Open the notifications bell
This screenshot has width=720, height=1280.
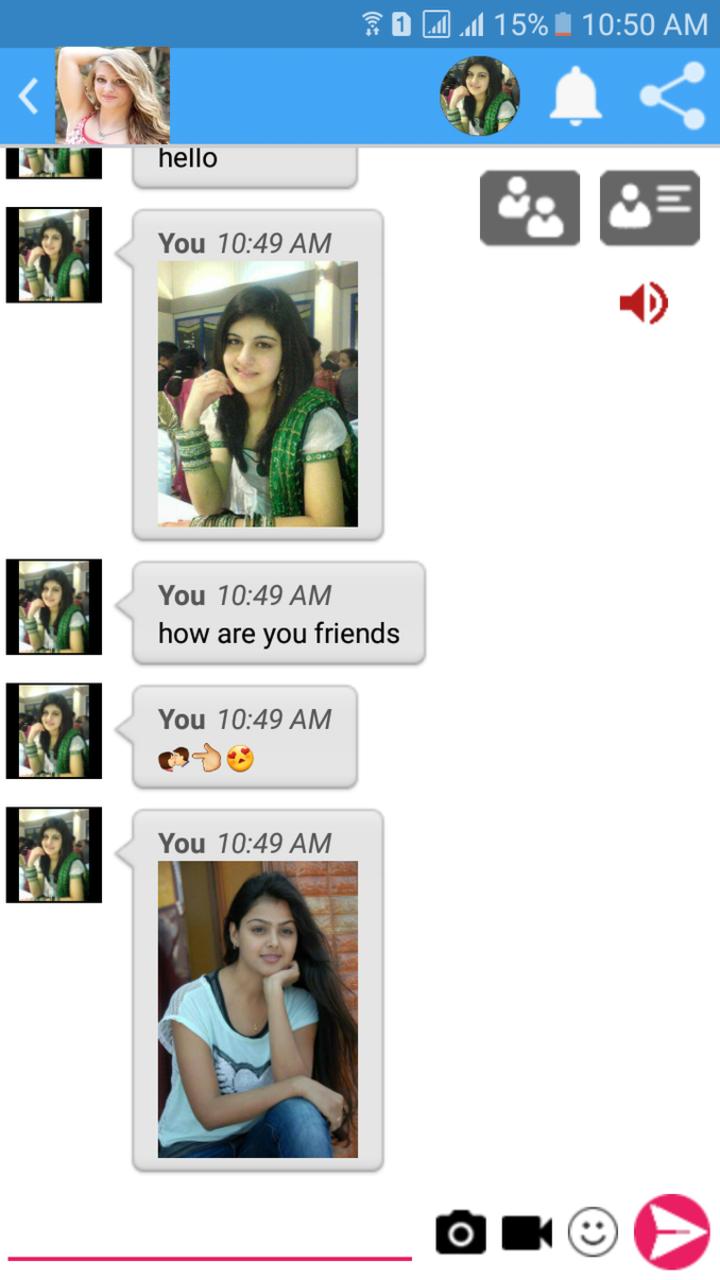pyautogui.click(x=575, y=97)
